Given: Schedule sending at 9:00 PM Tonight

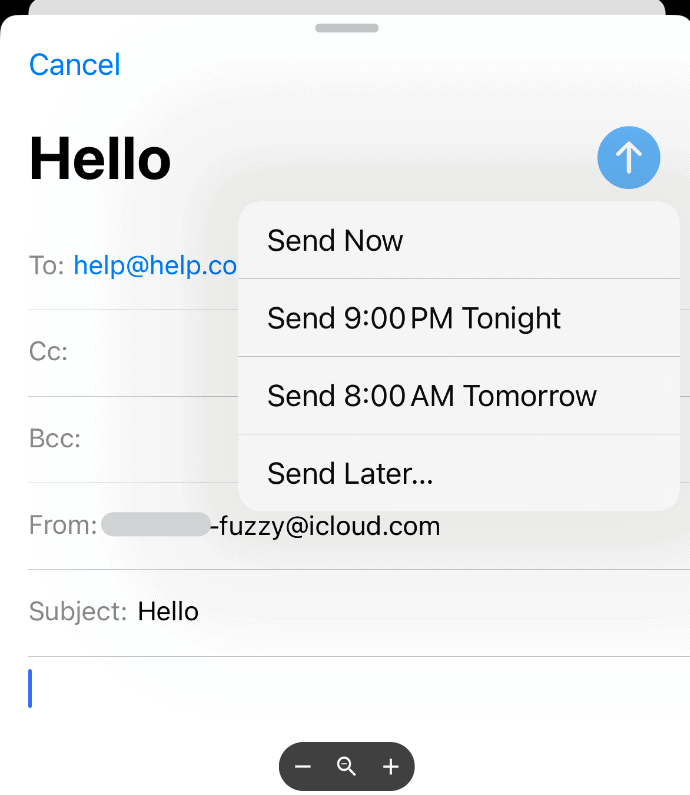Looking at the screenshot, I should tap(414, 318).
